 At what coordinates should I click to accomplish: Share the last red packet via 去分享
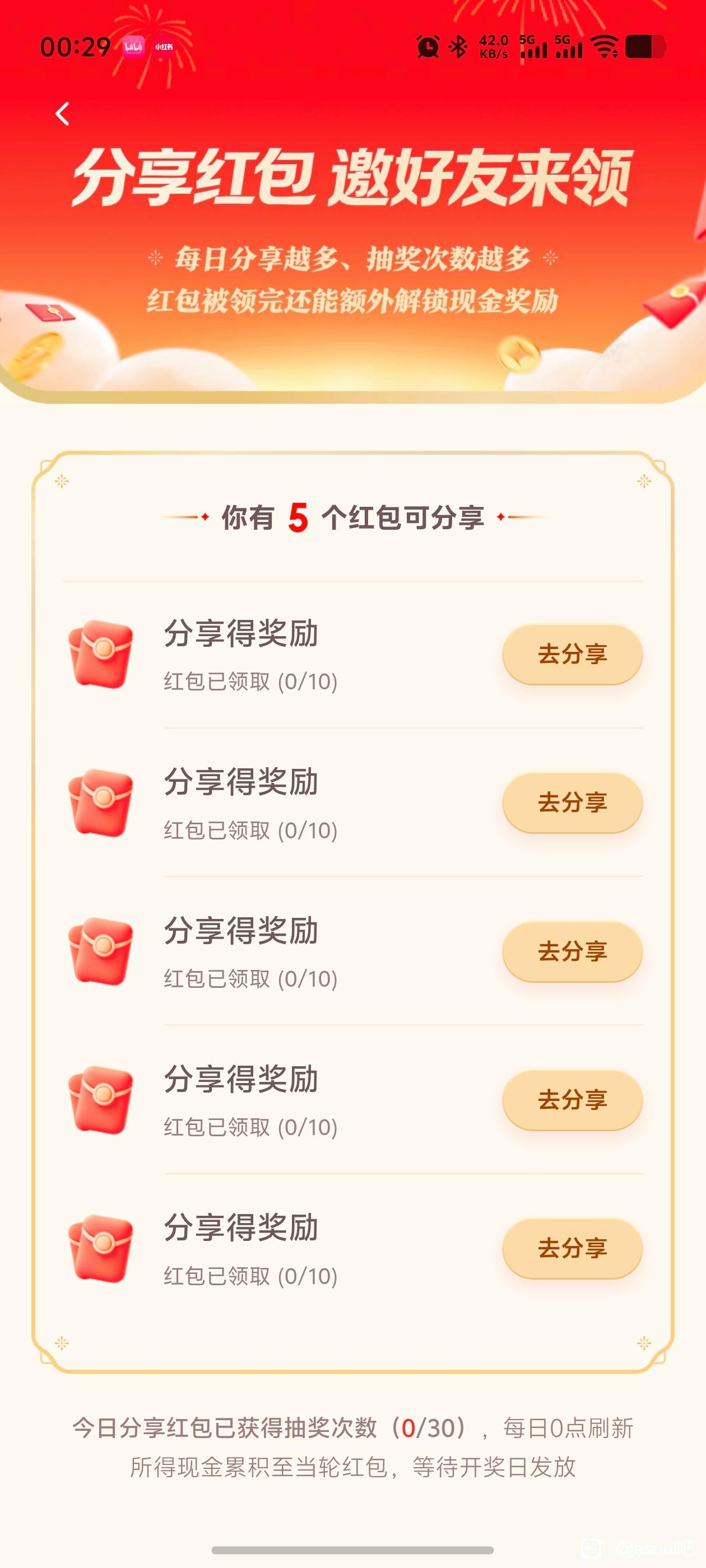coord(572,1248)
